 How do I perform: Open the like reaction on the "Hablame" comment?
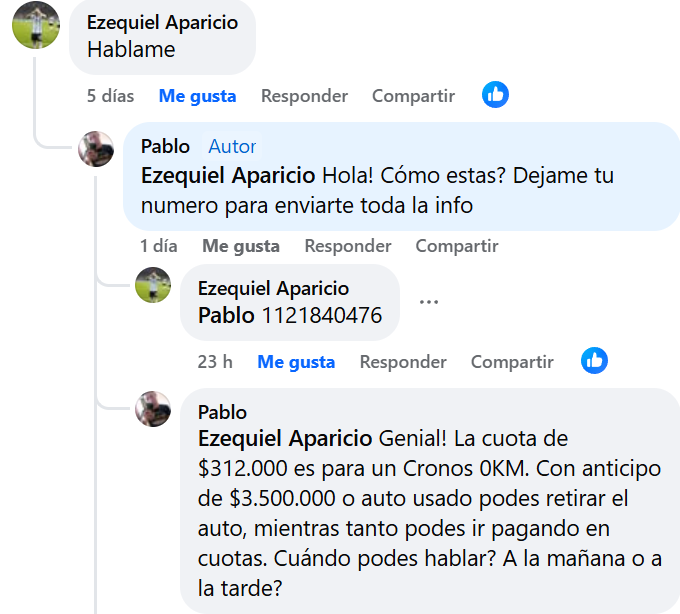(495, 95)
